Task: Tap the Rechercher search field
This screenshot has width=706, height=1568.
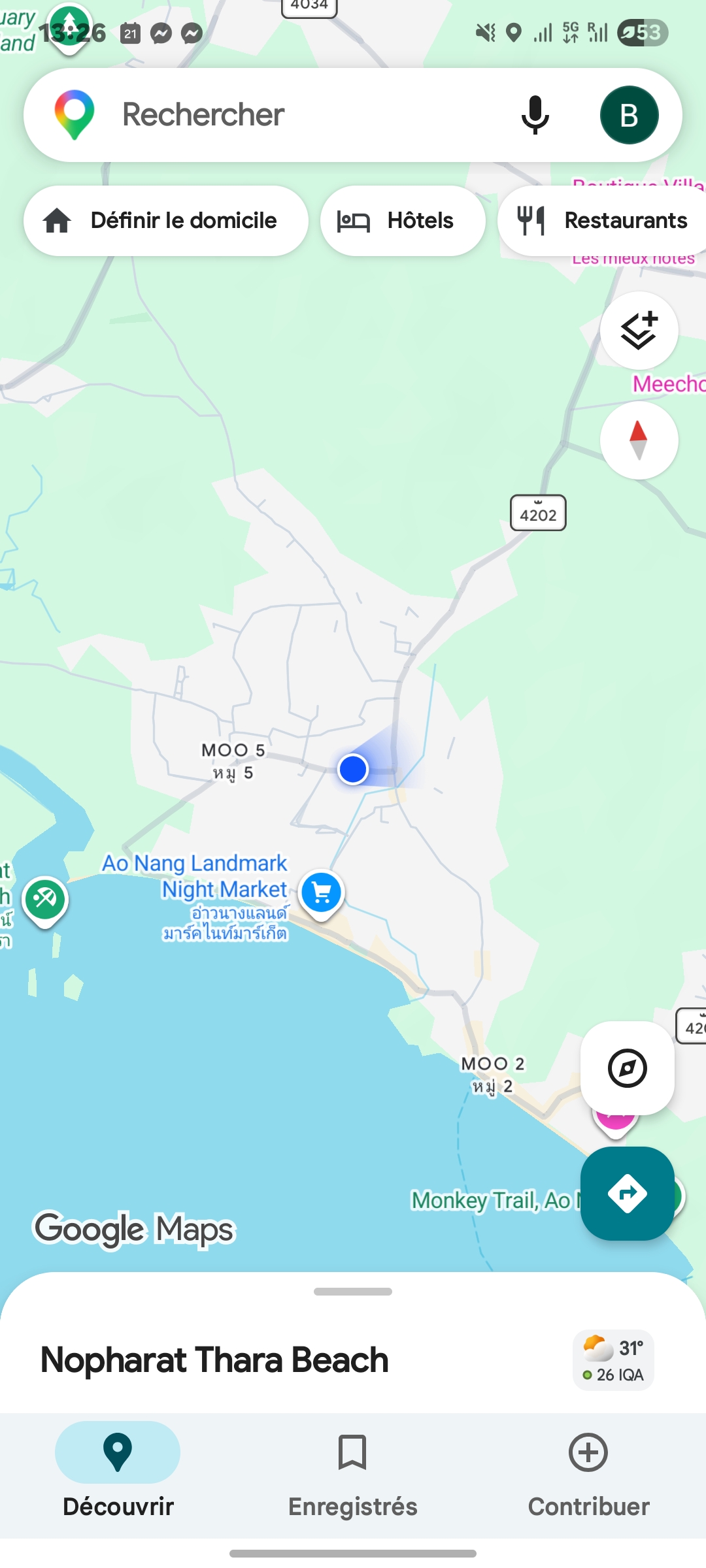Action: (294, 114)
